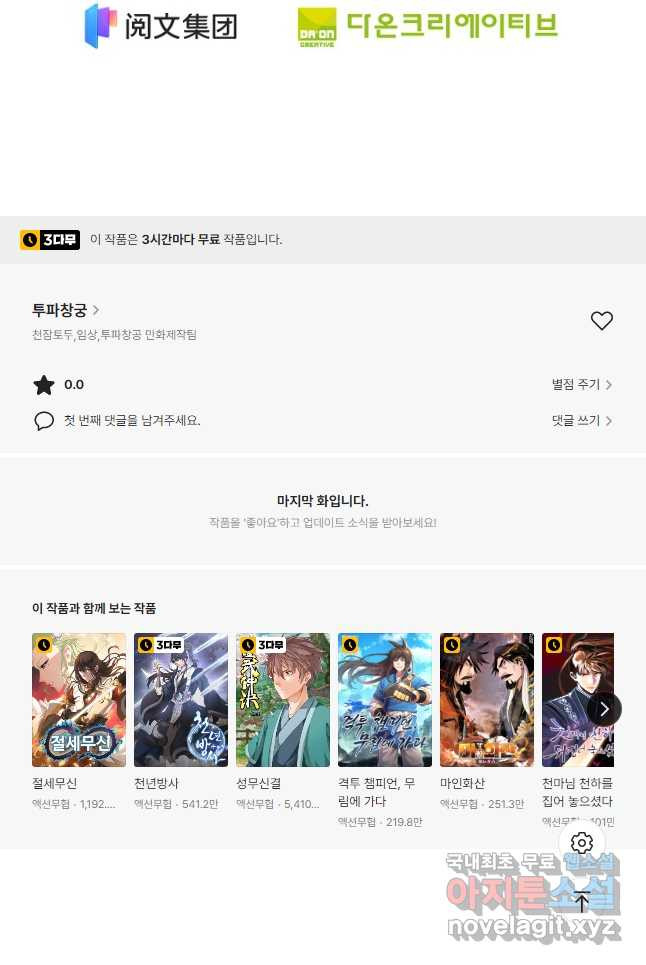Tap 별점 주기 to rate

582,385
